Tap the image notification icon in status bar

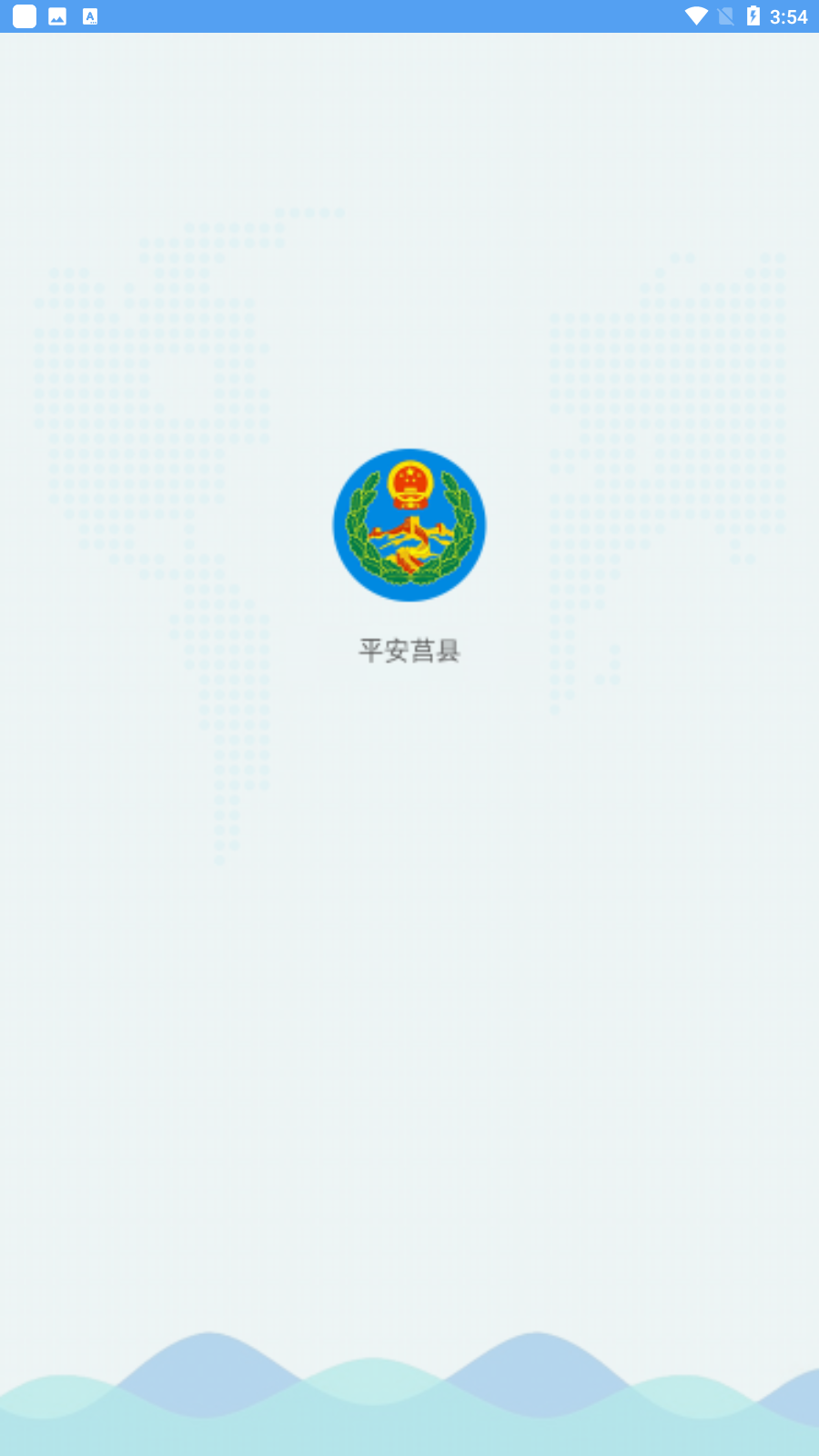pos(56,15)
